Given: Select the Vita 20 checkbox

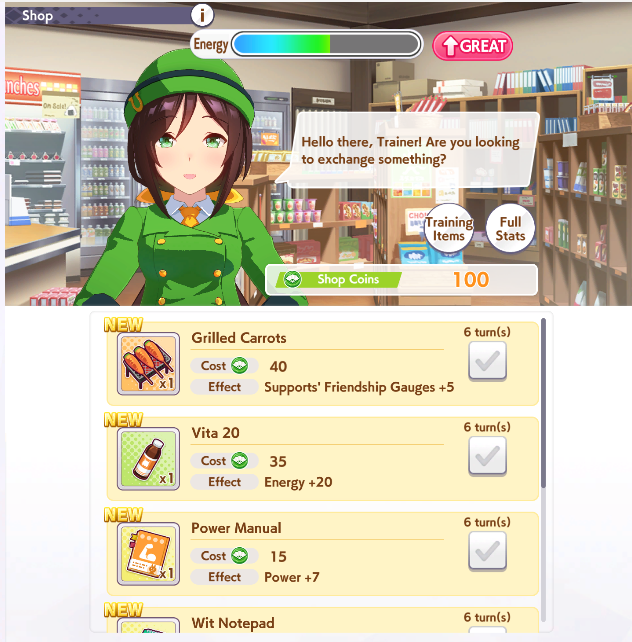Looking at the screenshot, I should [x=487, y=456].
